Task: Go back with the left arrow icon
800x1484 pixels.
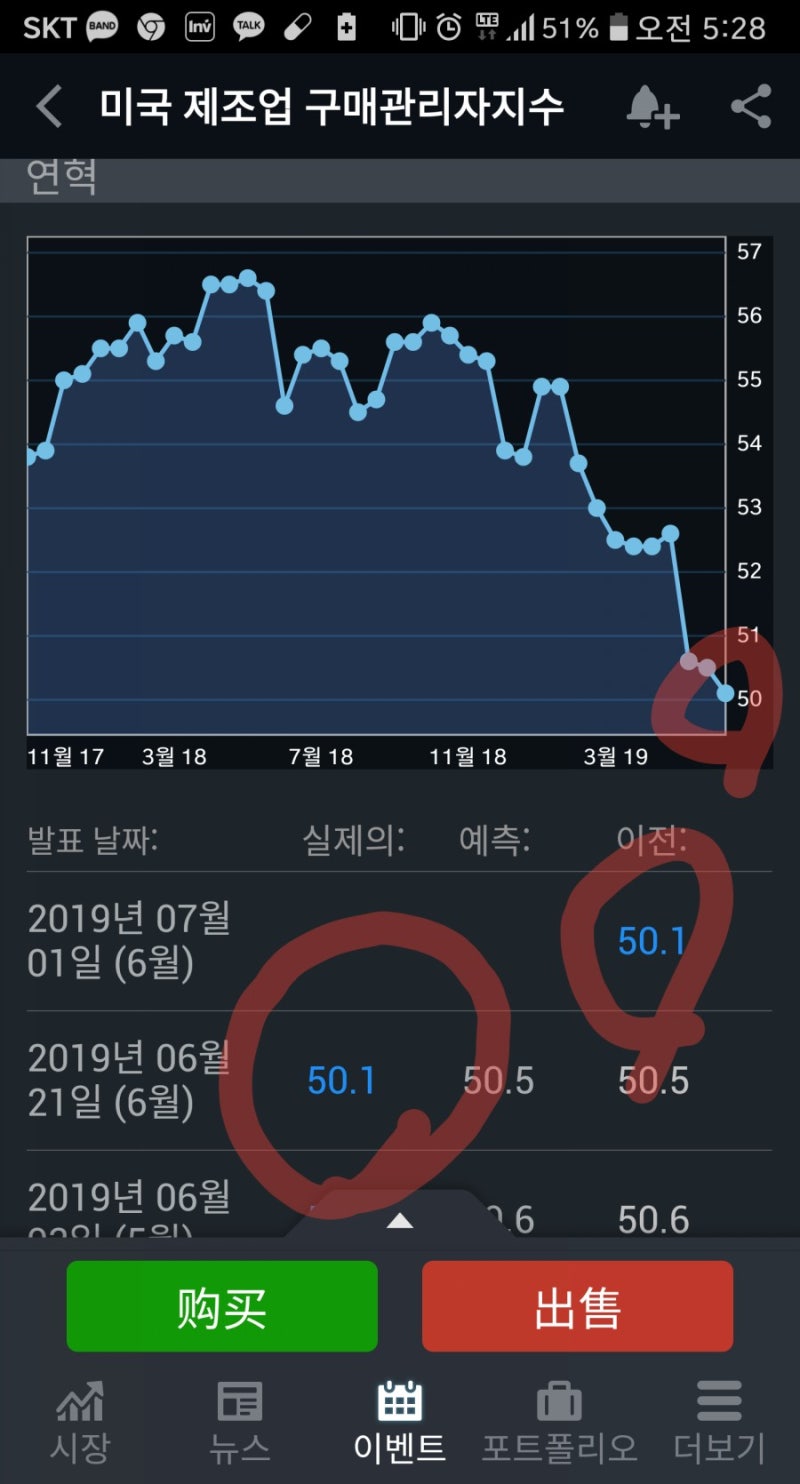Action: coord(48,105)
